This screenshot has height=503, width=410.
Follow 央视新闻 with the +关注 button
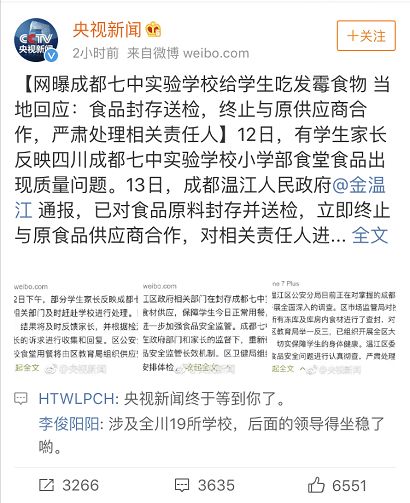click(x=366, y=36)
